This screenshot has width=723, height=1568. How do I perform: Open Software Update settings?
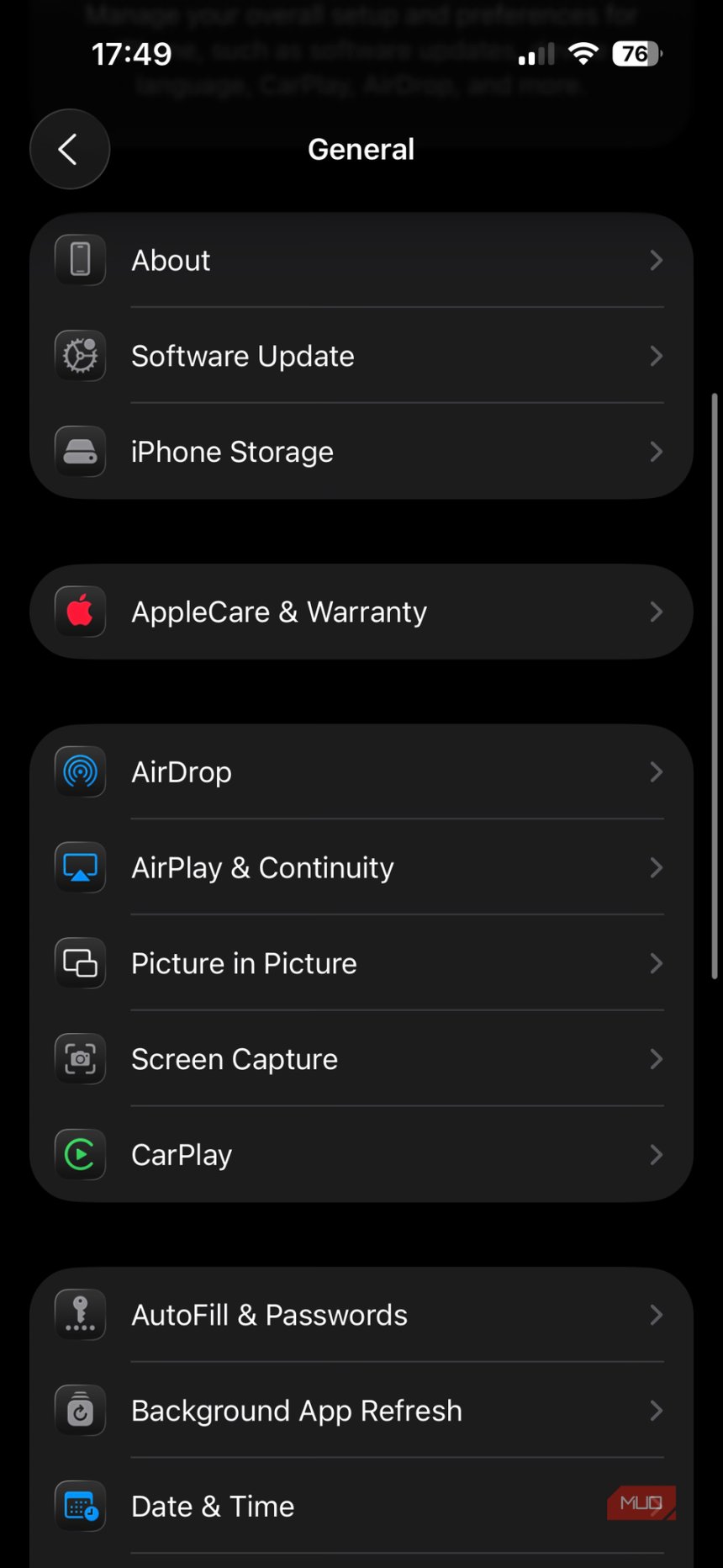[361, 356]
